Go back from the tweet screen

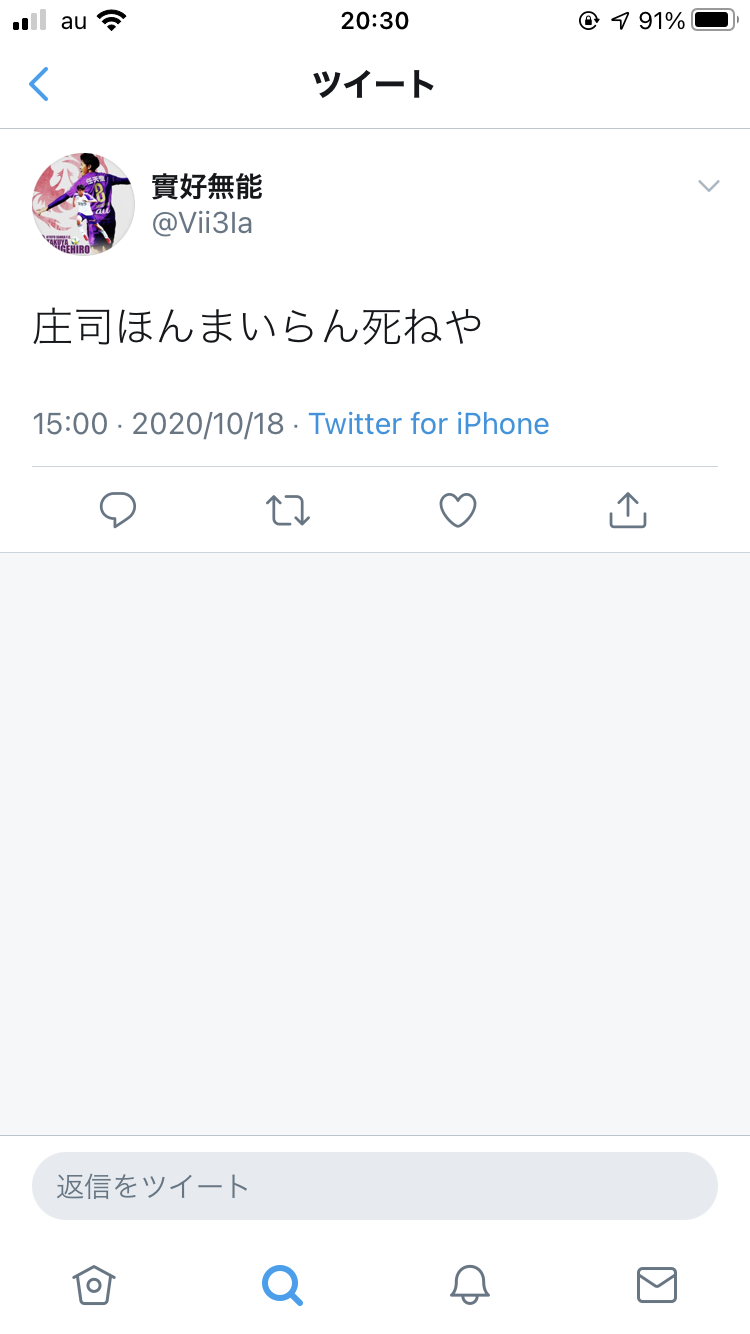[39, 85]
